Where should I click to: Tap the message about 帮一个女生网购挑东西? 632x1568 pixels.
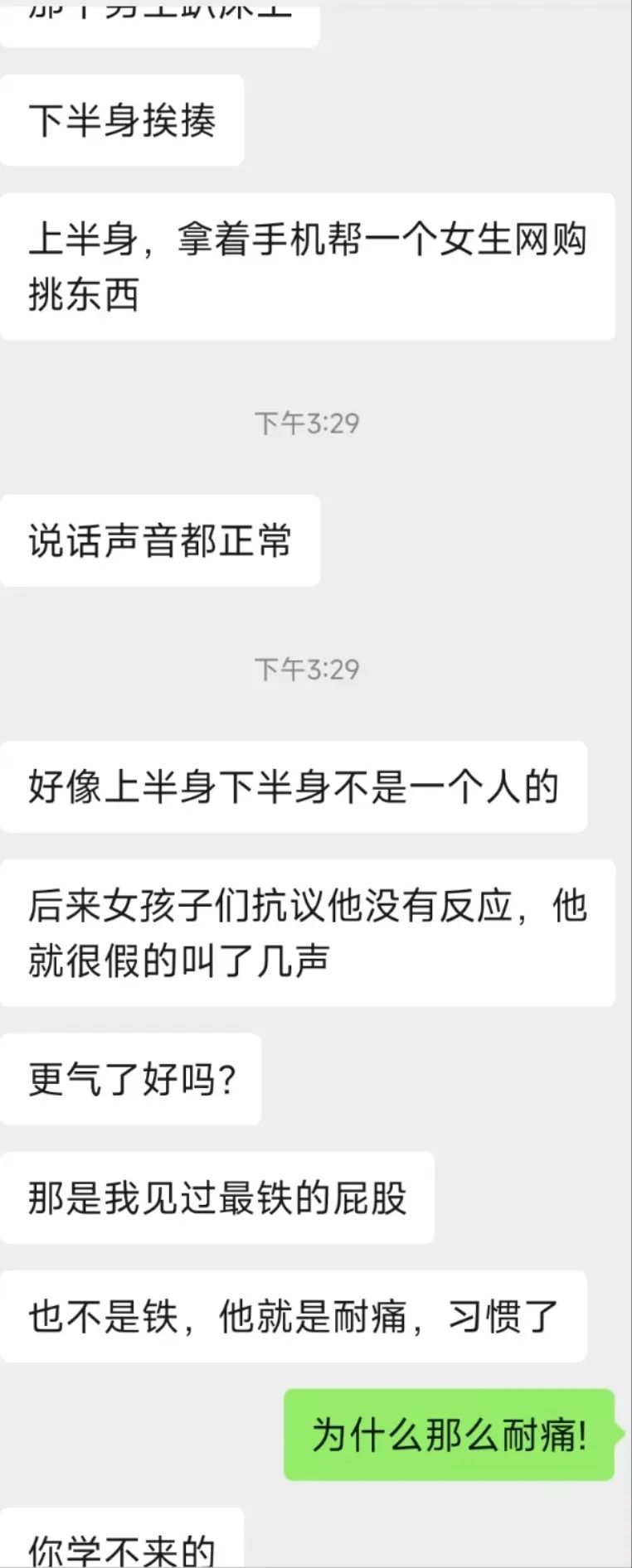pyautogui.click(x=307, y=264)
